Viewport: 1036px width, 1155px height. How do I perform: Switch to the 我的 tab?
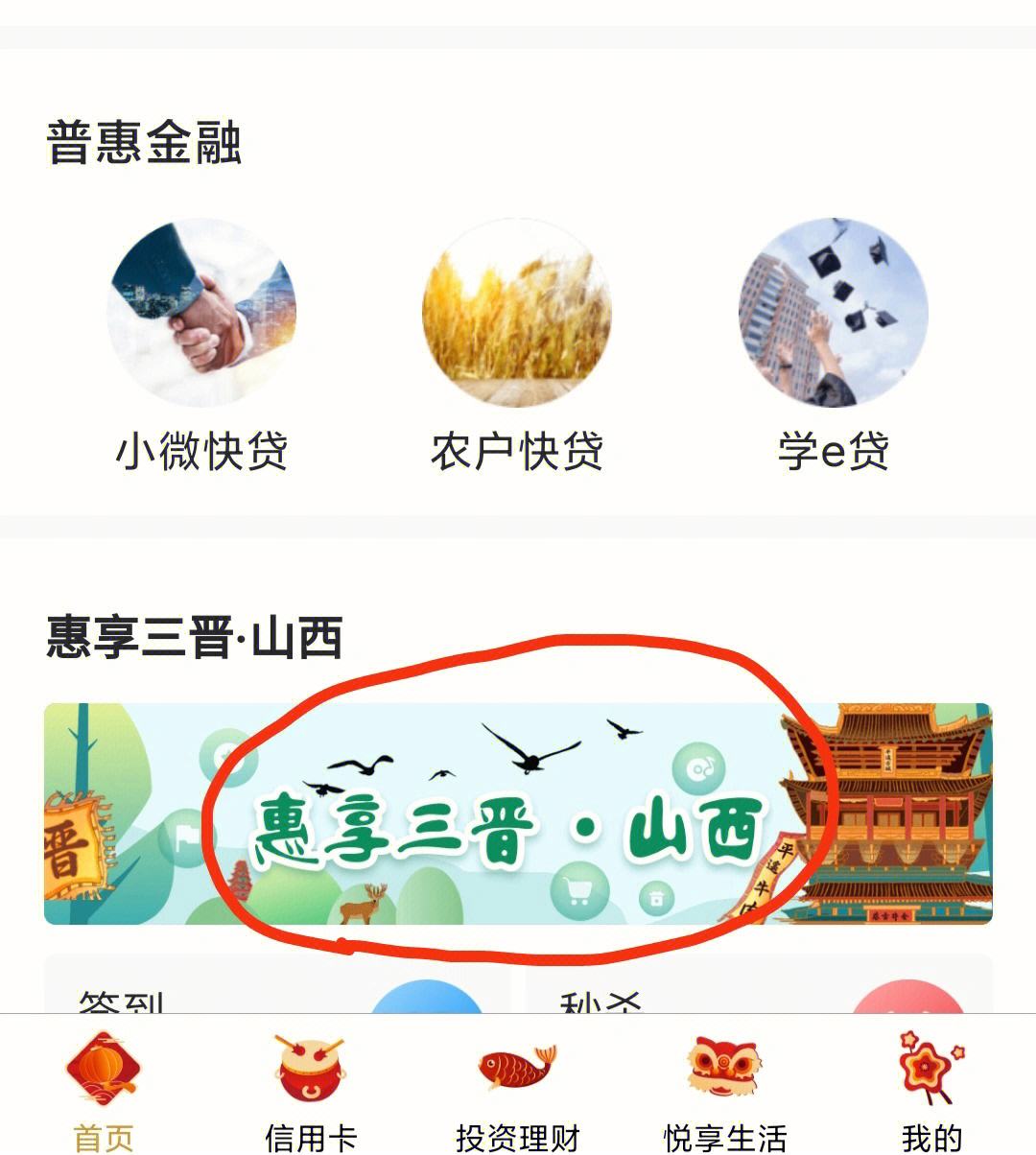pyautogui.click(x=930, y=1089)
